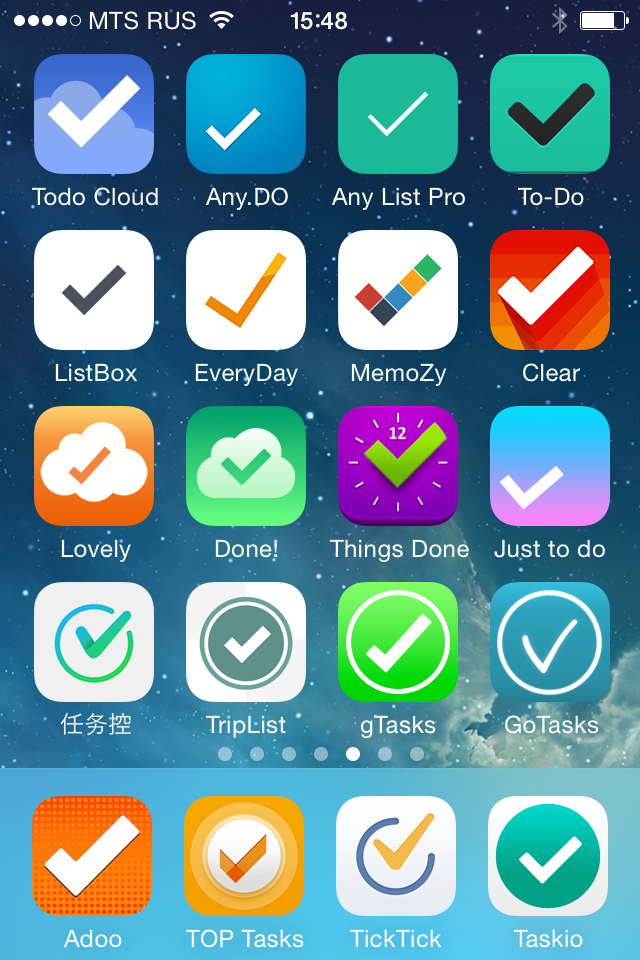Image resolution: width=640 pixels, height=960 pixels.
Task: Open the Lovely app
Action: click(94, 466)
